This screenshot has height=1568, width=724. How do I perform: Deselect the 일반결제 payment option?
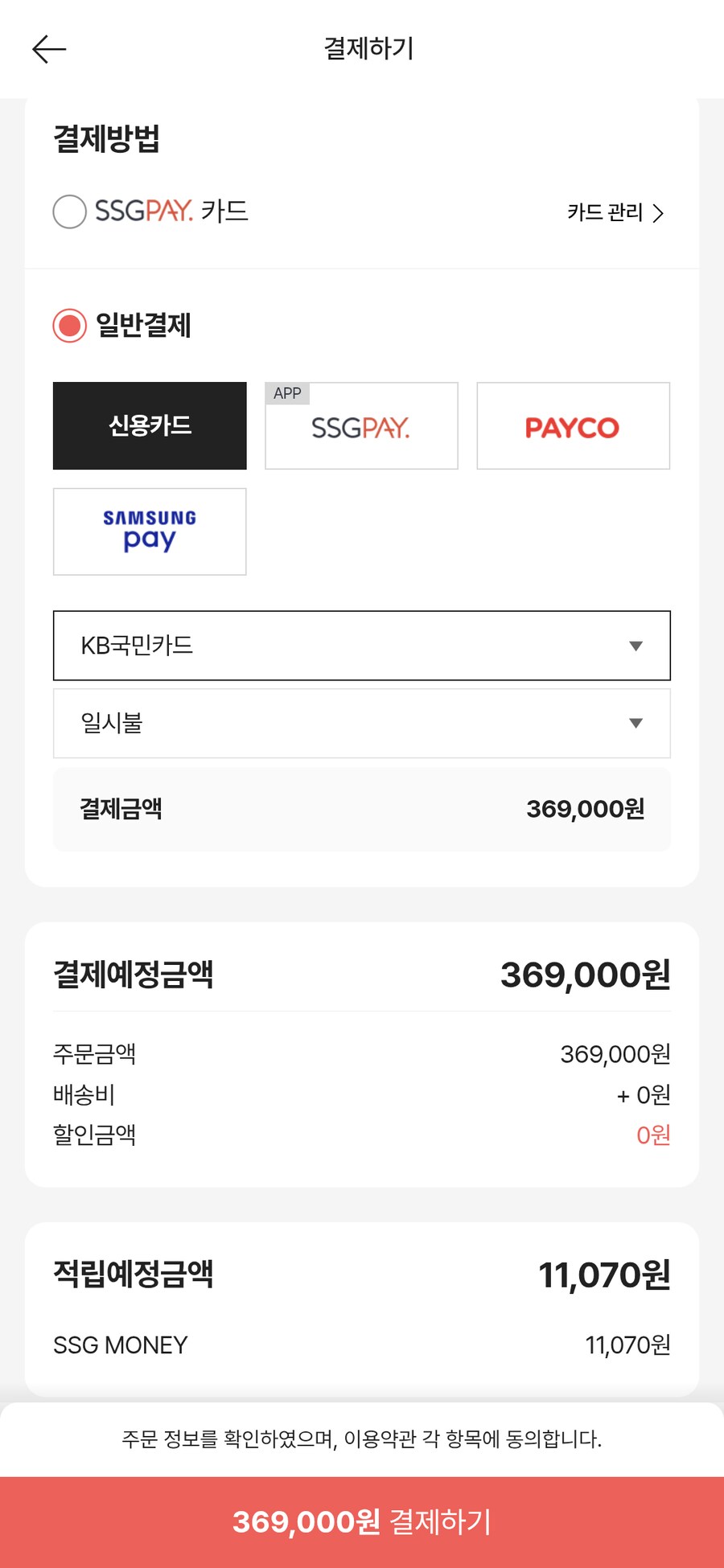point(69,325)
